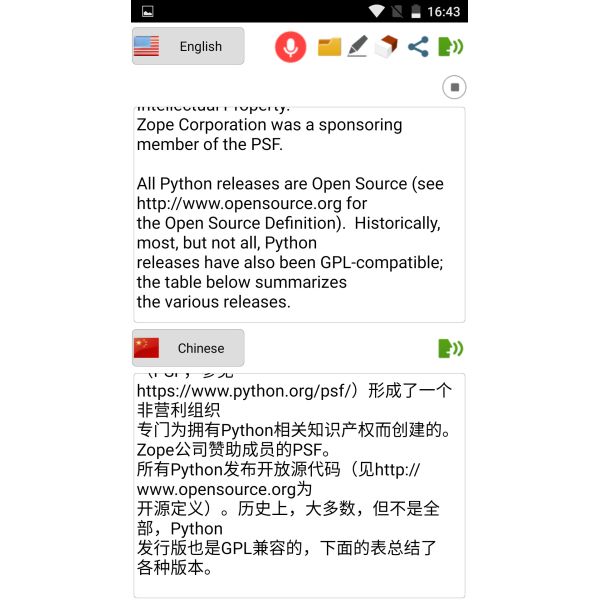Share the translation
600x600 pixels.
(418, 47)
